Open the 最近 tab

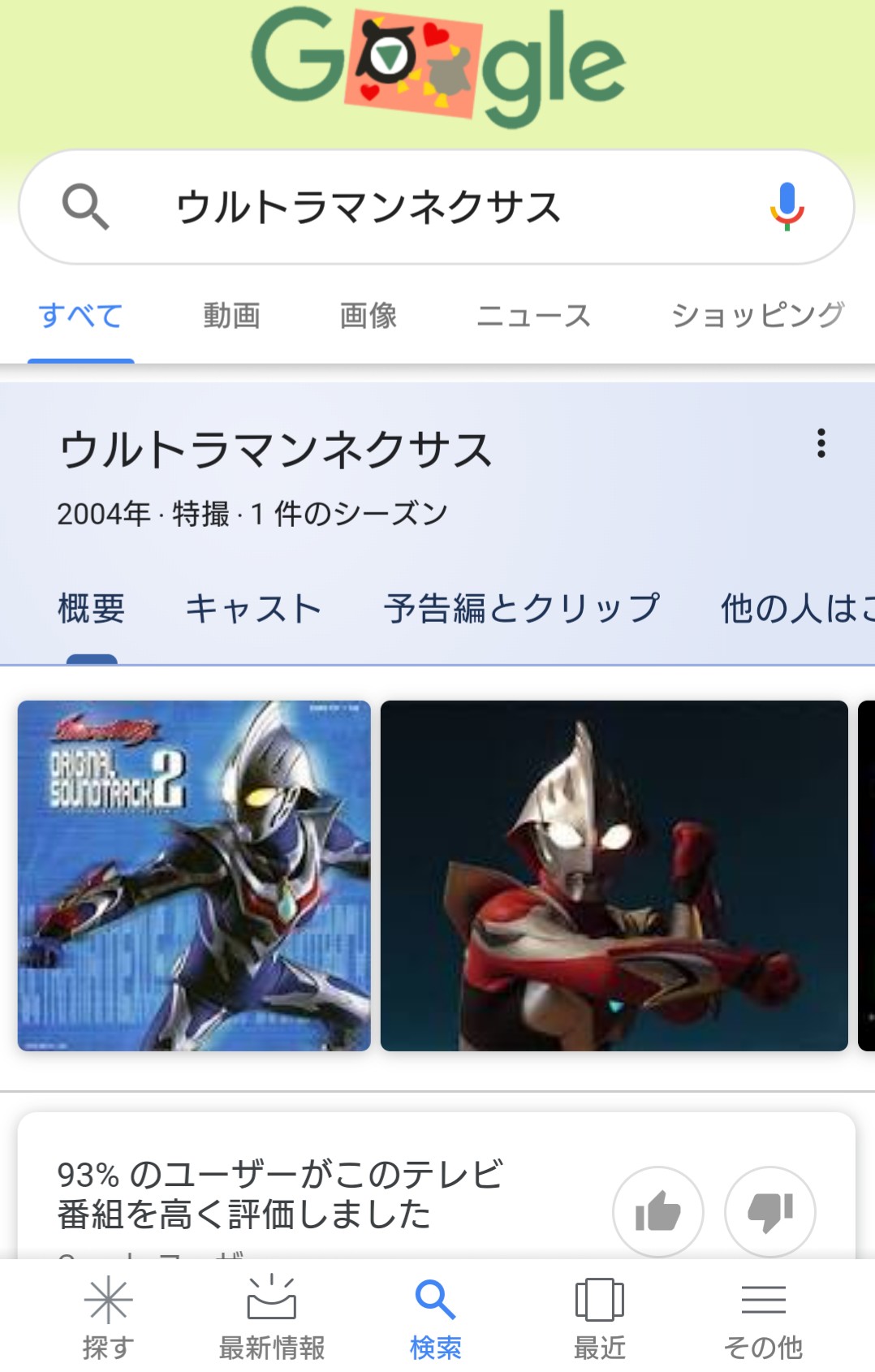click(x=599, y=1316)
